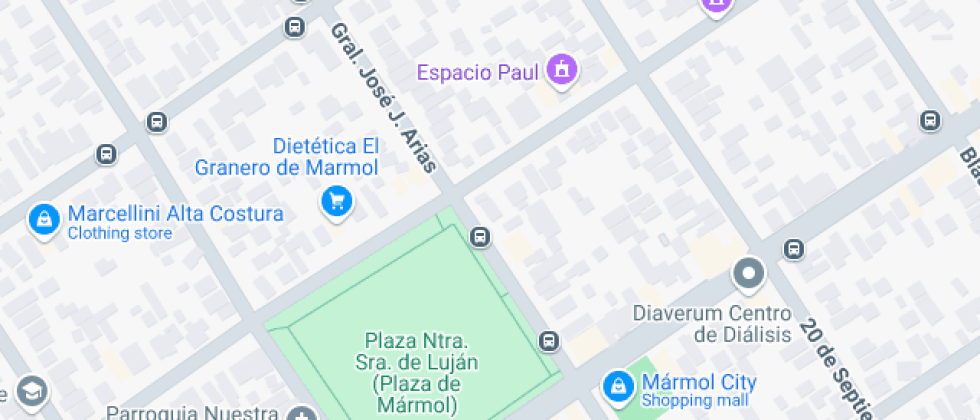Open the Marcellini Alta Costura clothing store marker
This screenshot has height=420, width=980.
pyautogui.click(x=42, y=219)
